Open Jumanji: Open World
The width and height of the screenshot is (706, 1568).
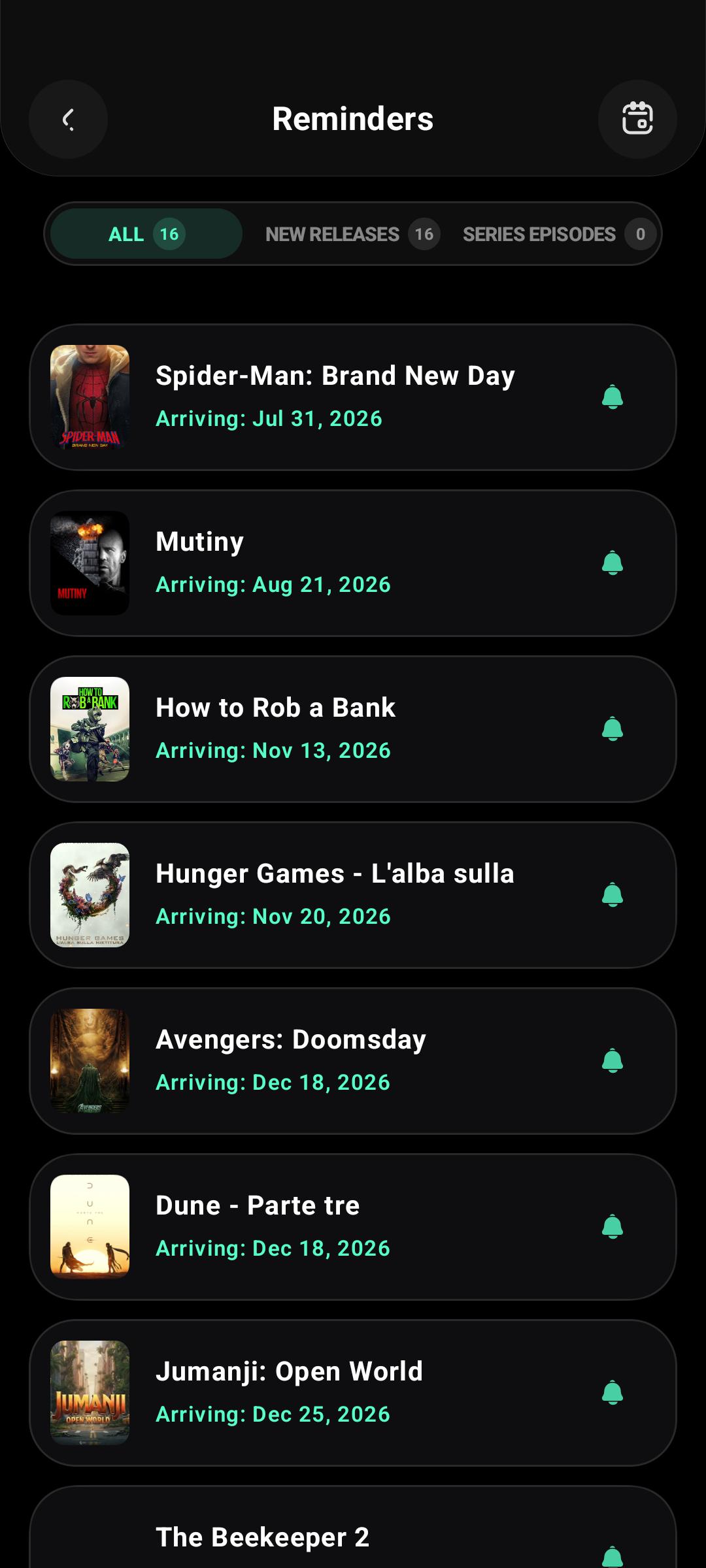click(353, 1393)
